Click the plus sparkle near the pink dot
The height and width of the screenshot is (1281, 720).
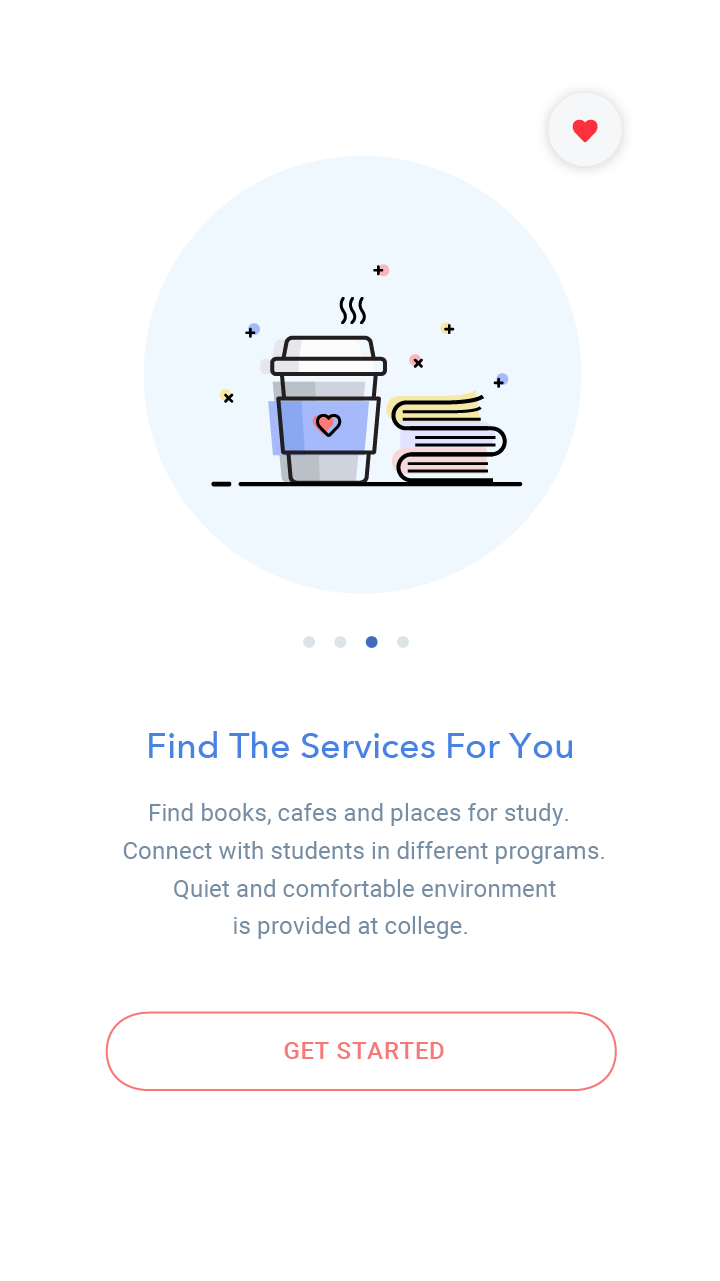point(379,269)
